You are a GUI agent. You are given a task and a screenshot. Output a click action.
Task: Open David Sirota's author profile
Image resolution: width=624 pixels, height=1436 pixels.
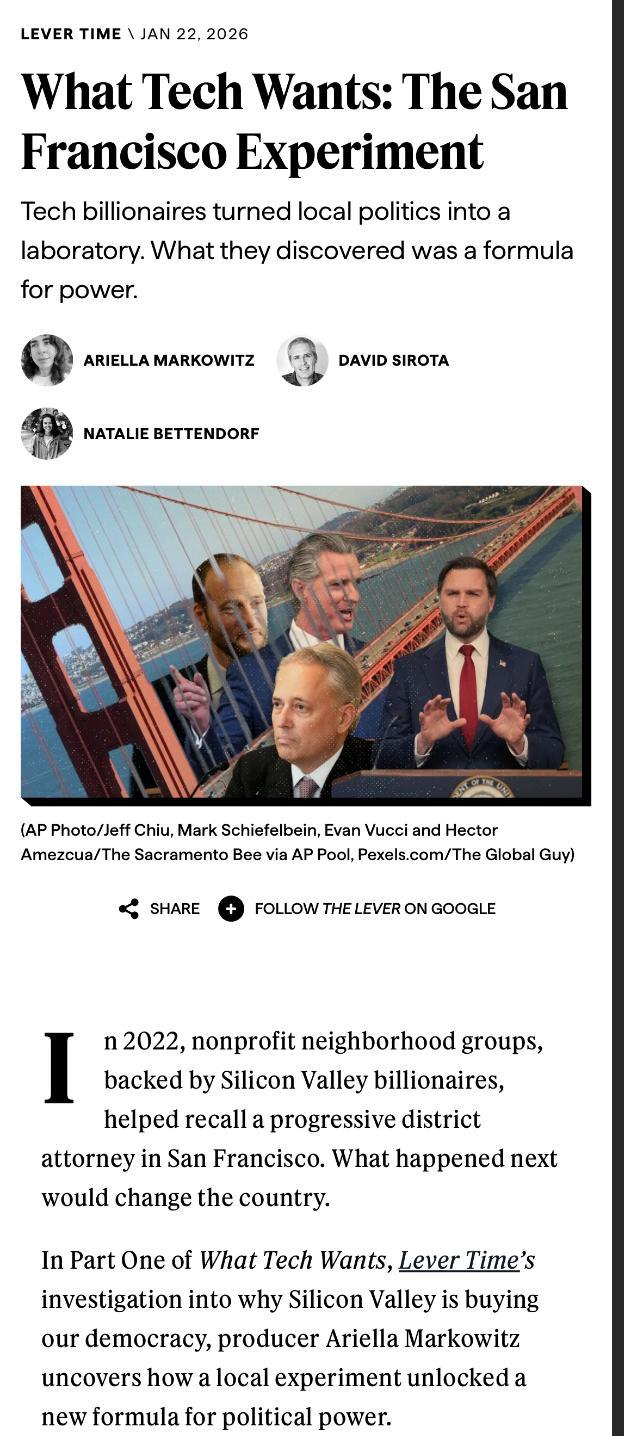393,360
